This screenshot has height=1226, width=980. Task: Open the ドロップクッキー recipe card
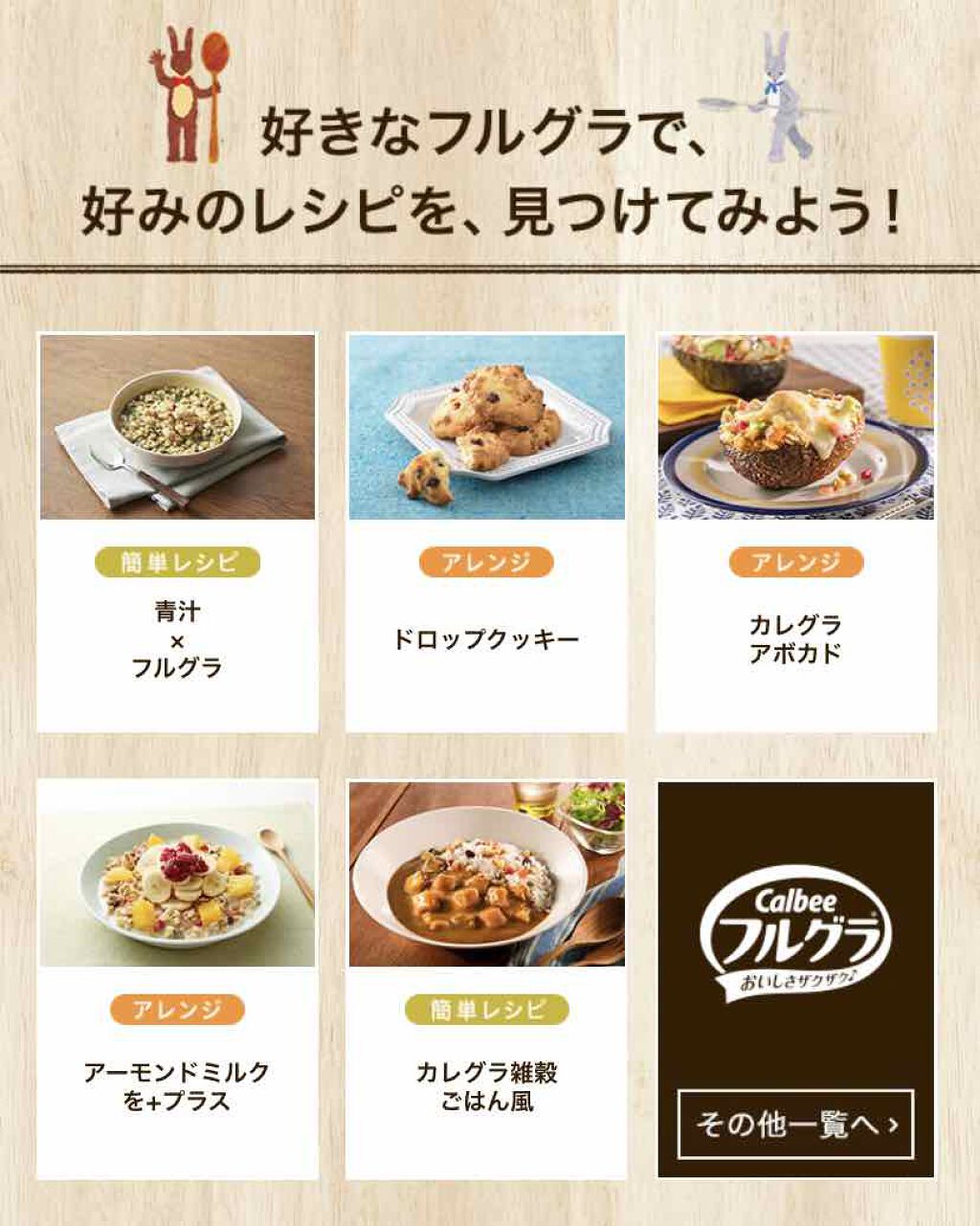point(486,532)
